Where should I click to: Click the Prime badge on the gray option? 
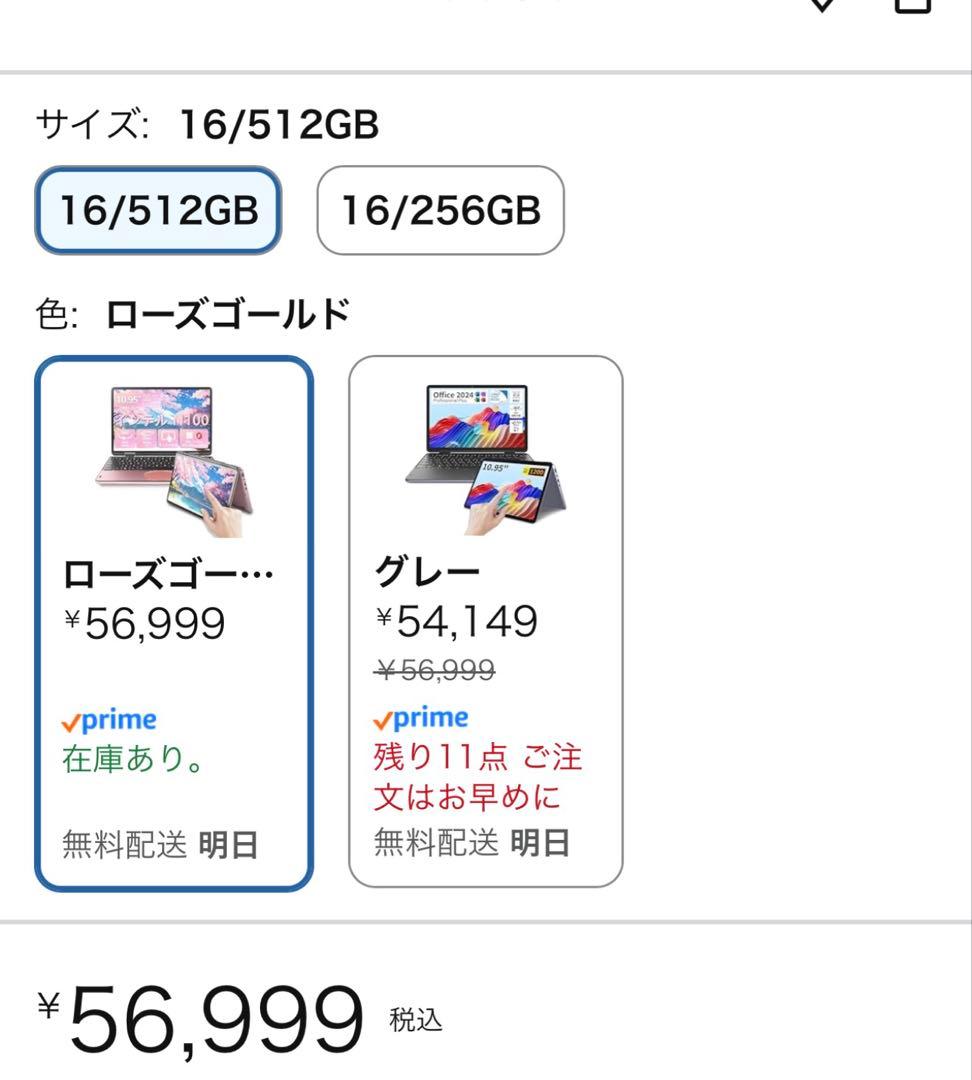[420, 716]
